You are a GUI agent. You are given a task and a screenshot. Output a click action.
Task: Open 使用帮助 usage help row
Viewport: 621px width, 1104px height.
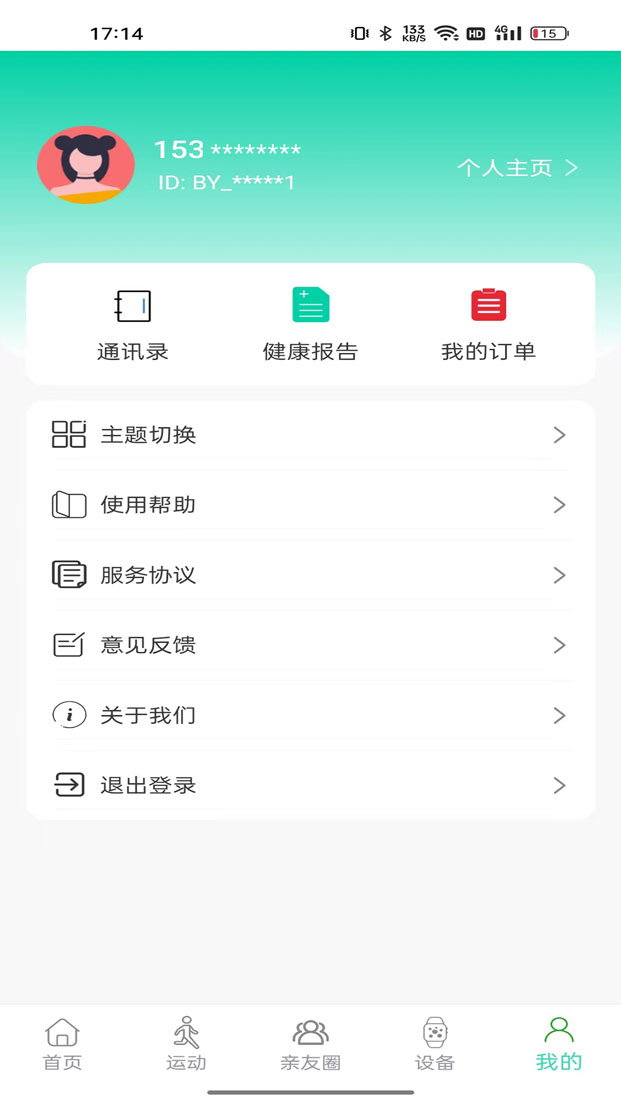click(310, 505)
